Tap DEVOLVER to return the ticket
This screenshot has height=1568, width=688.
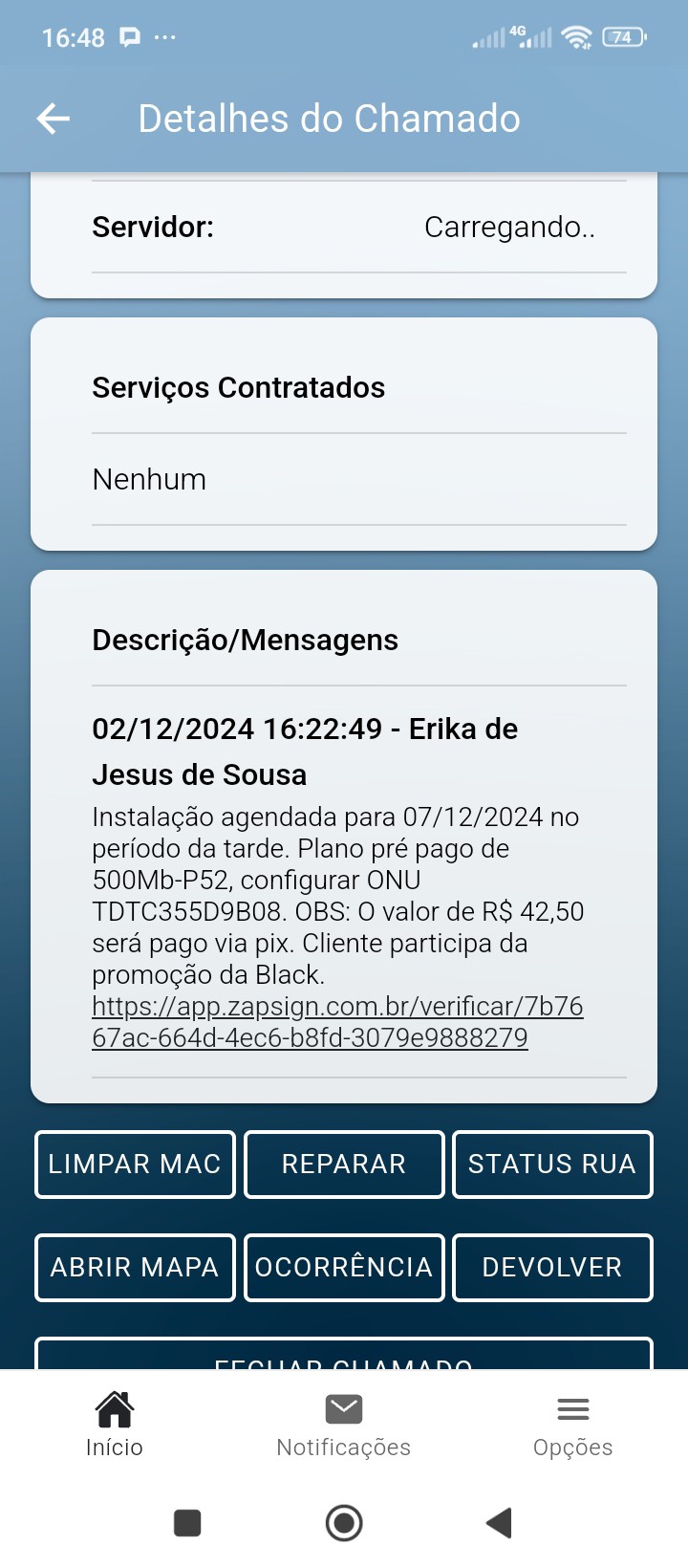[x=552, y=1267]
